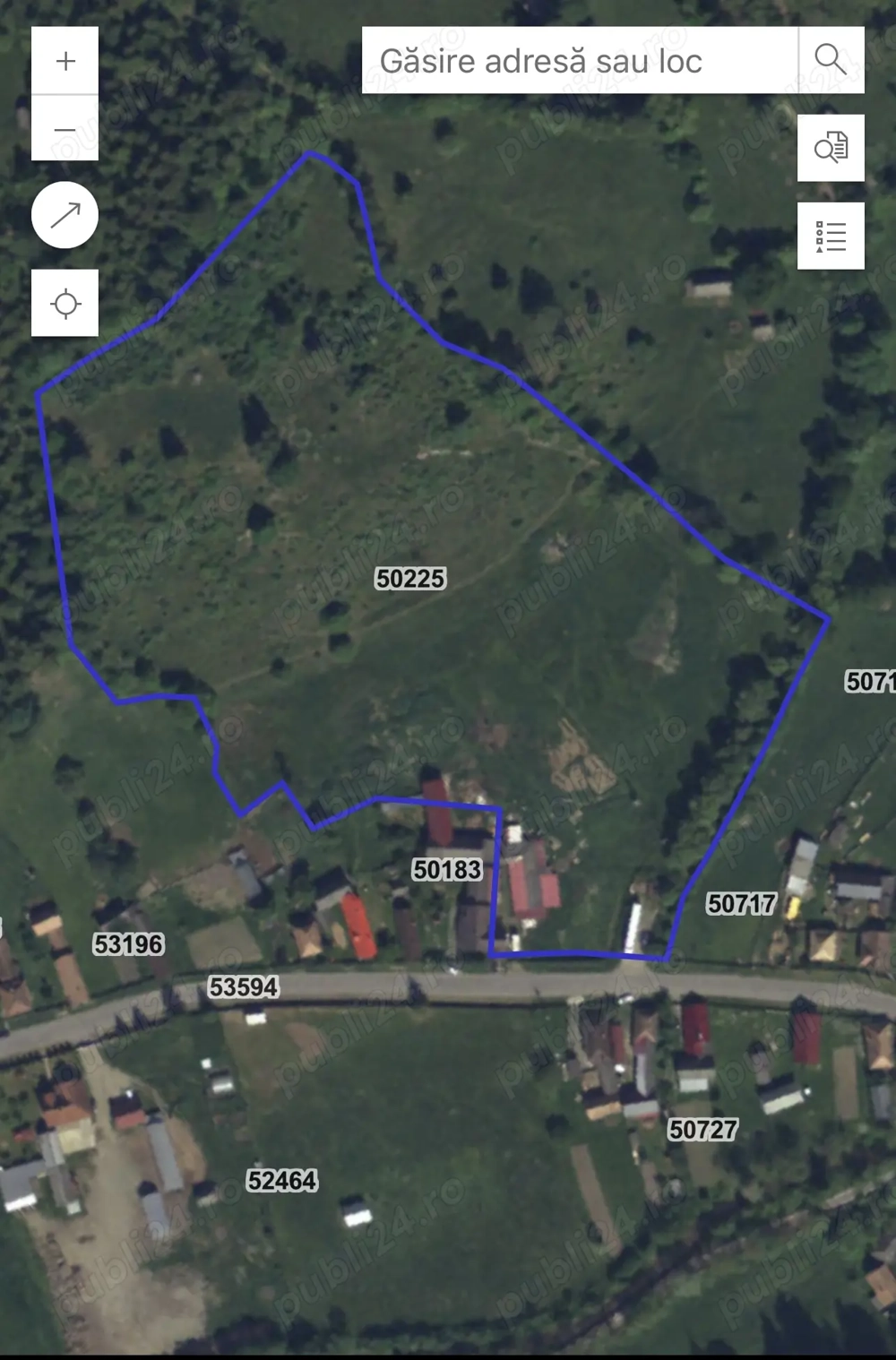Zoom in on the map

click(x=65, y=61)
